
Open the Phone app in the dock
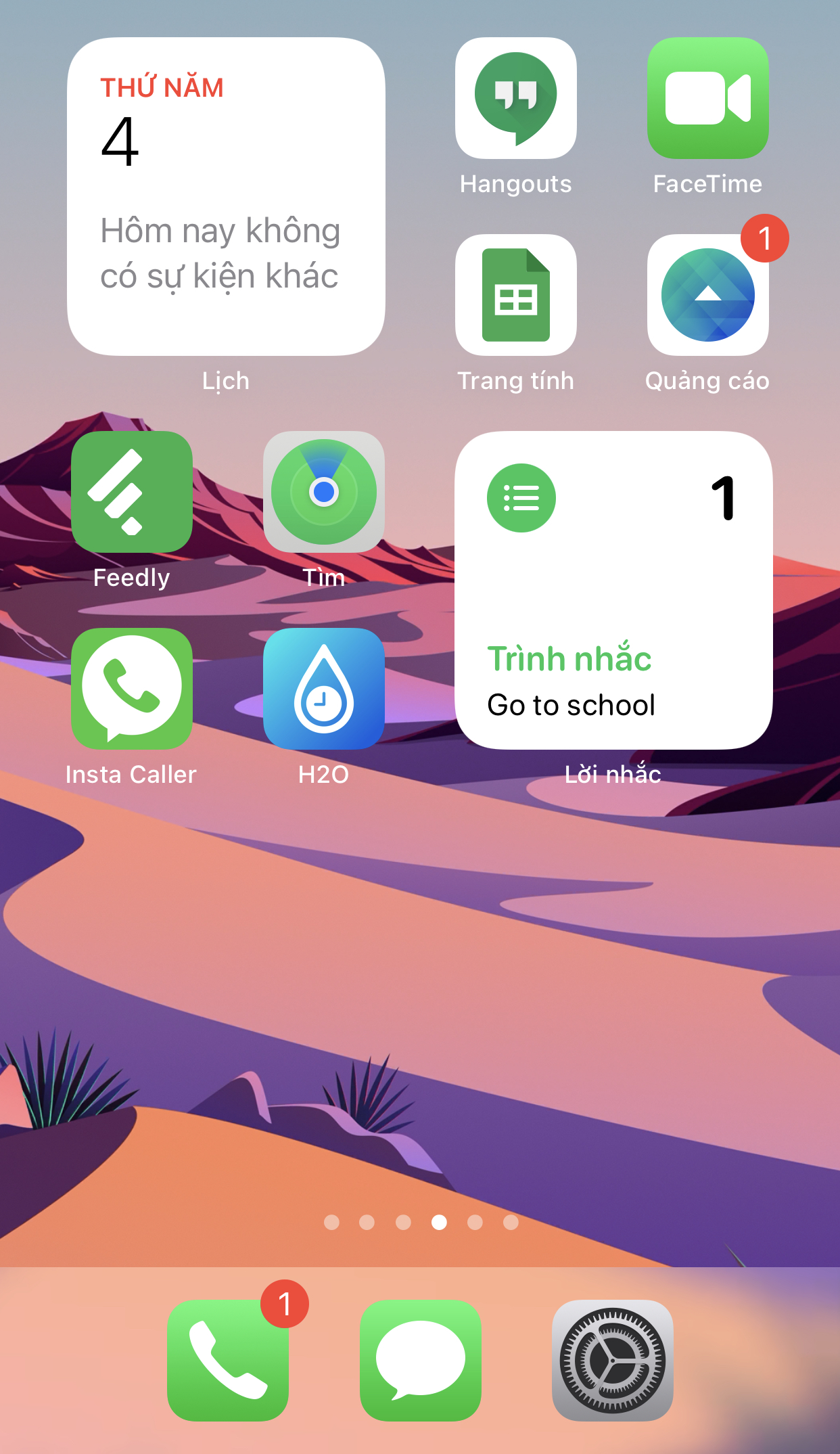pyautogui.click(x=228, y=1361)
